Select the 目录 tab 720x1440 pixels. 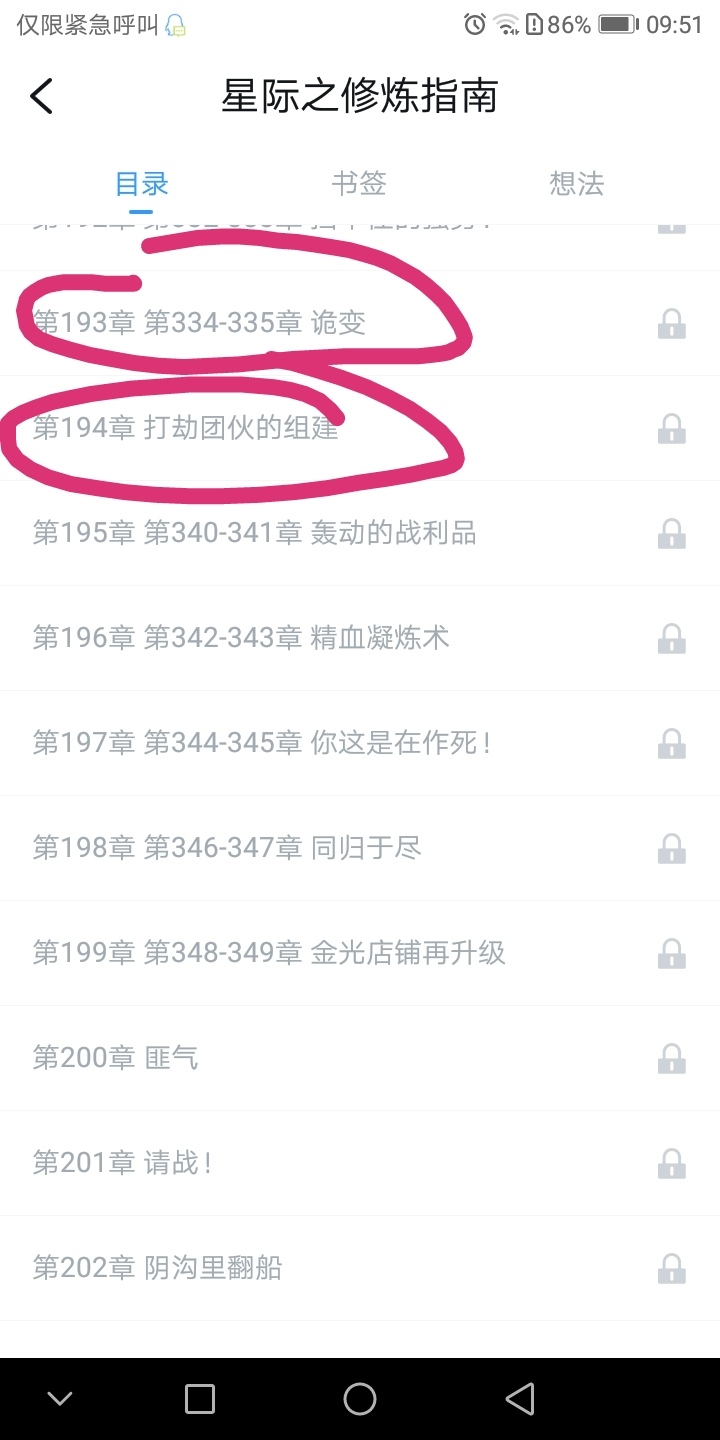pos(141,184)
